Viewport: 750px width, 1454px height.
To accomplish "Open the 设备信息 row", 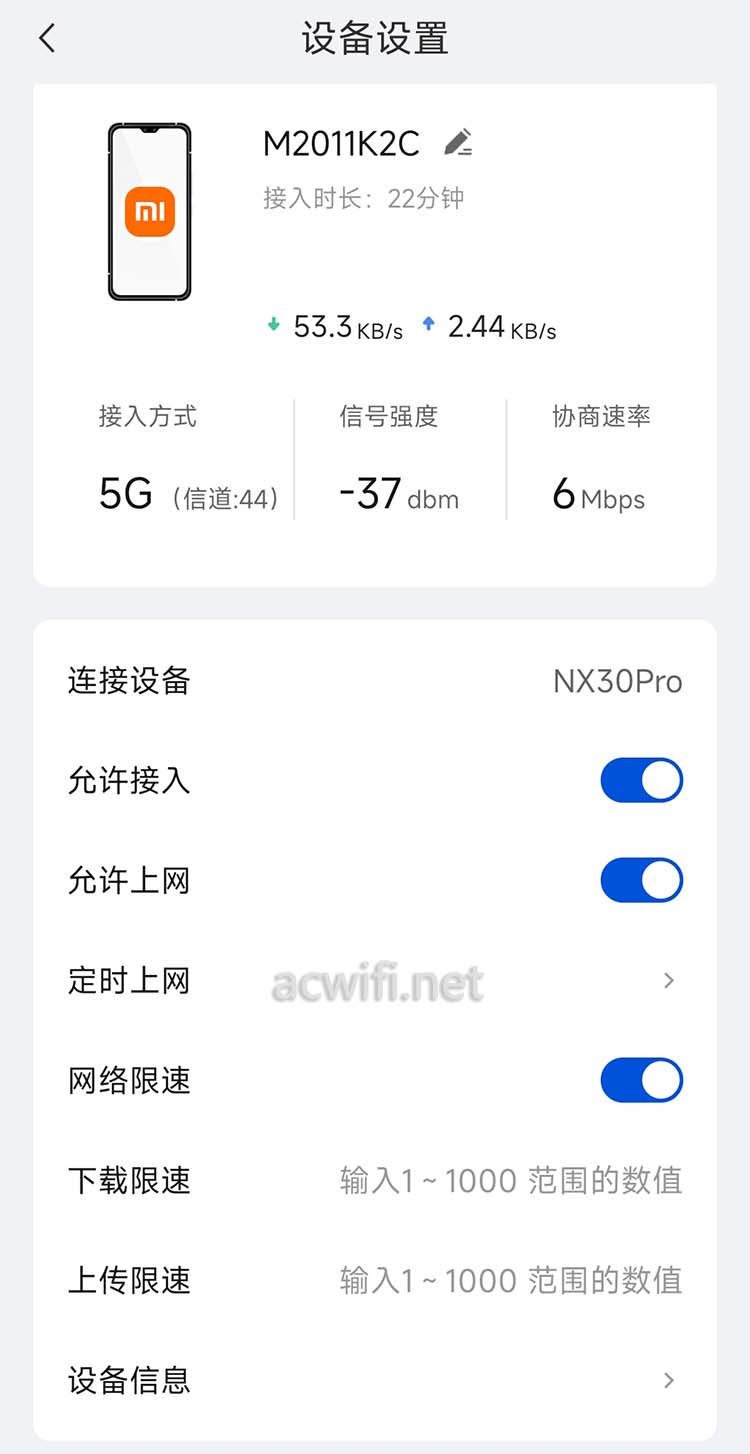I will (375, 1380).
